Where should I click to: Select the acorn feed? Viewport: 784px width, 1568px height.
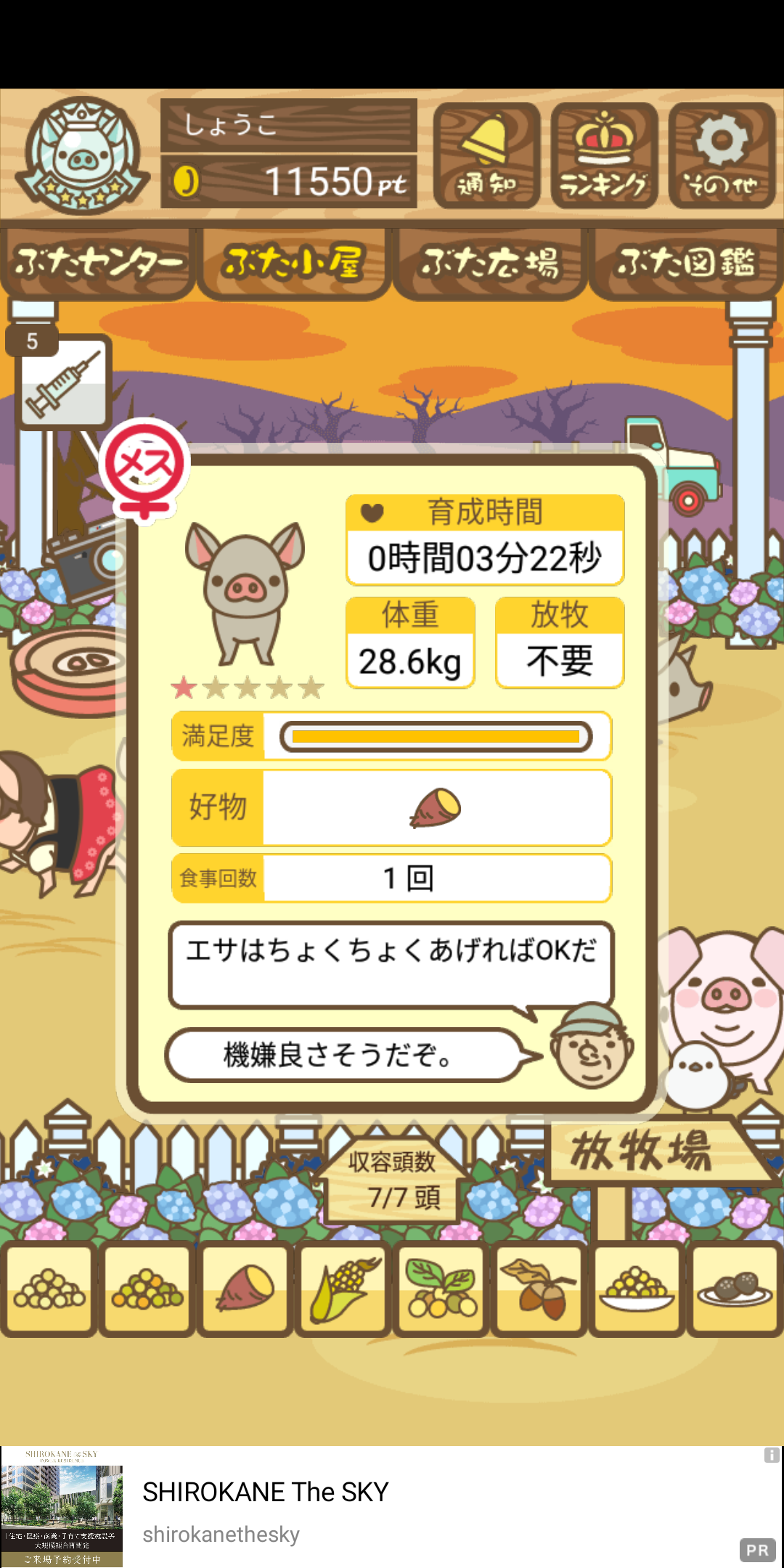(x=539, y=1289)
